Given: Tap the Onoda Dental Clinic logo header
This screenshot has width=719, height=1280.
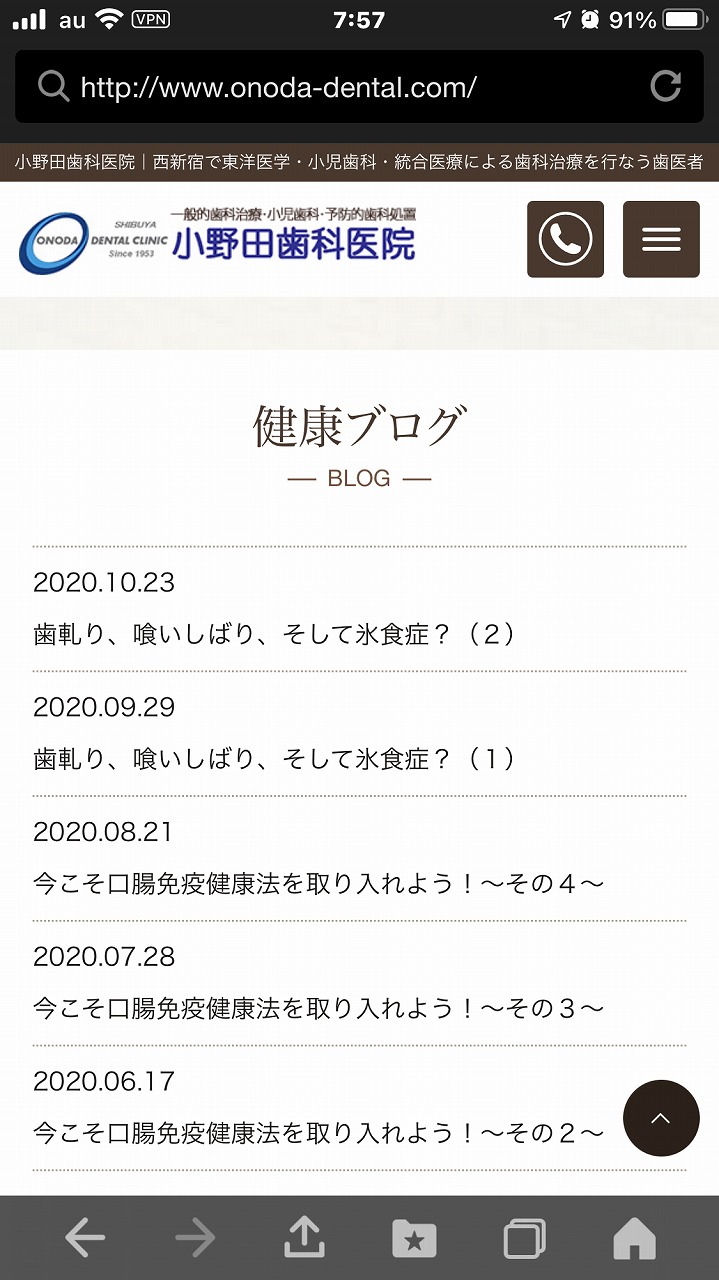Looking at the screenshot, I should pyautogui.click(x=217, y=240).
